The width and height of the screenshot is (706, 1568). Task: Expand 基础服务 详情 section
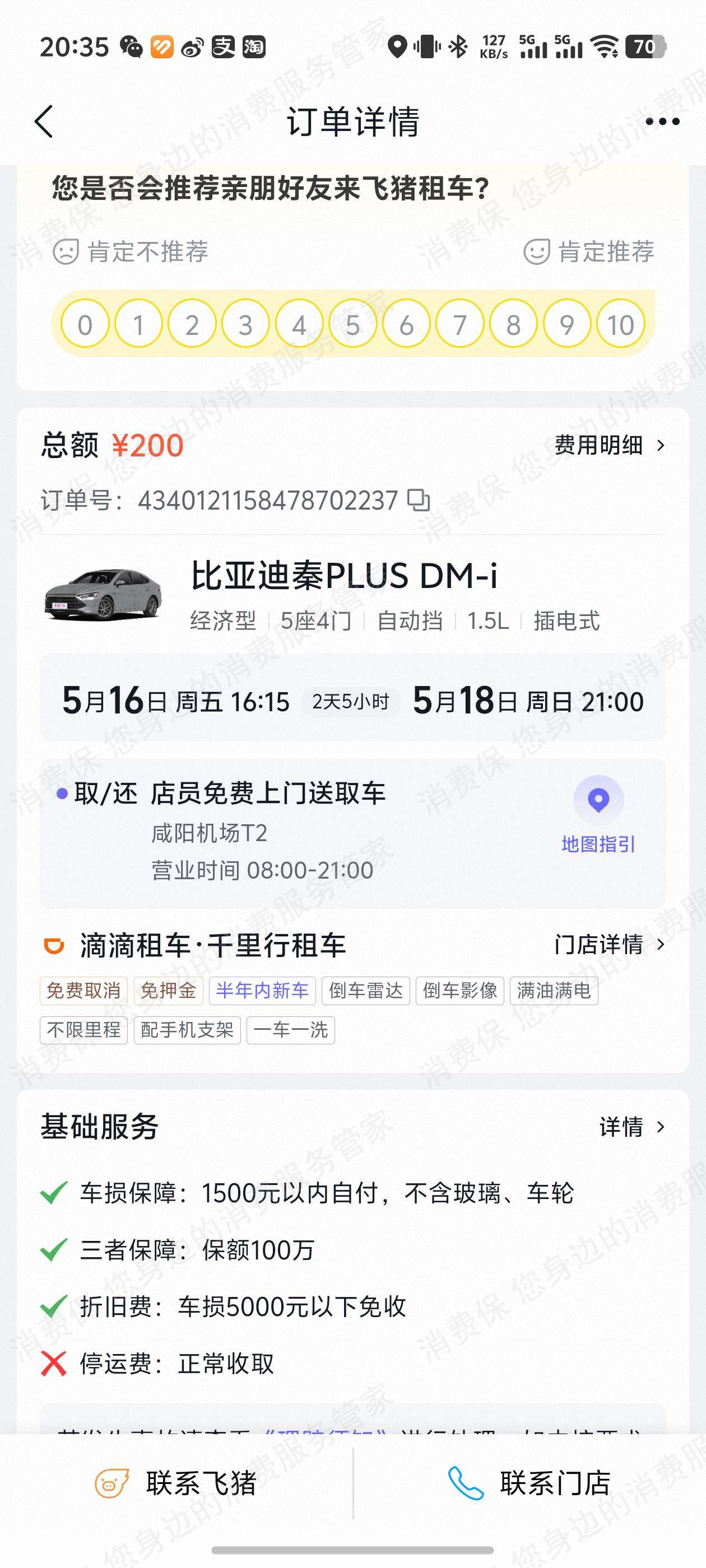tap(630, 1127)
